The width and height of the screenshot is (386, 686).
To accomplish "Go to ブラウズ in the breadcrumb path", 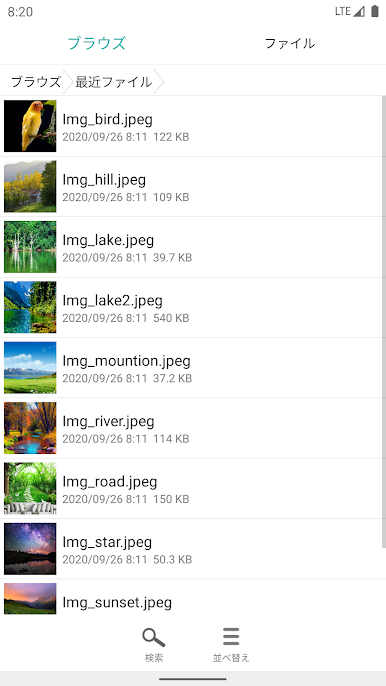I will (x=35, y=82).
